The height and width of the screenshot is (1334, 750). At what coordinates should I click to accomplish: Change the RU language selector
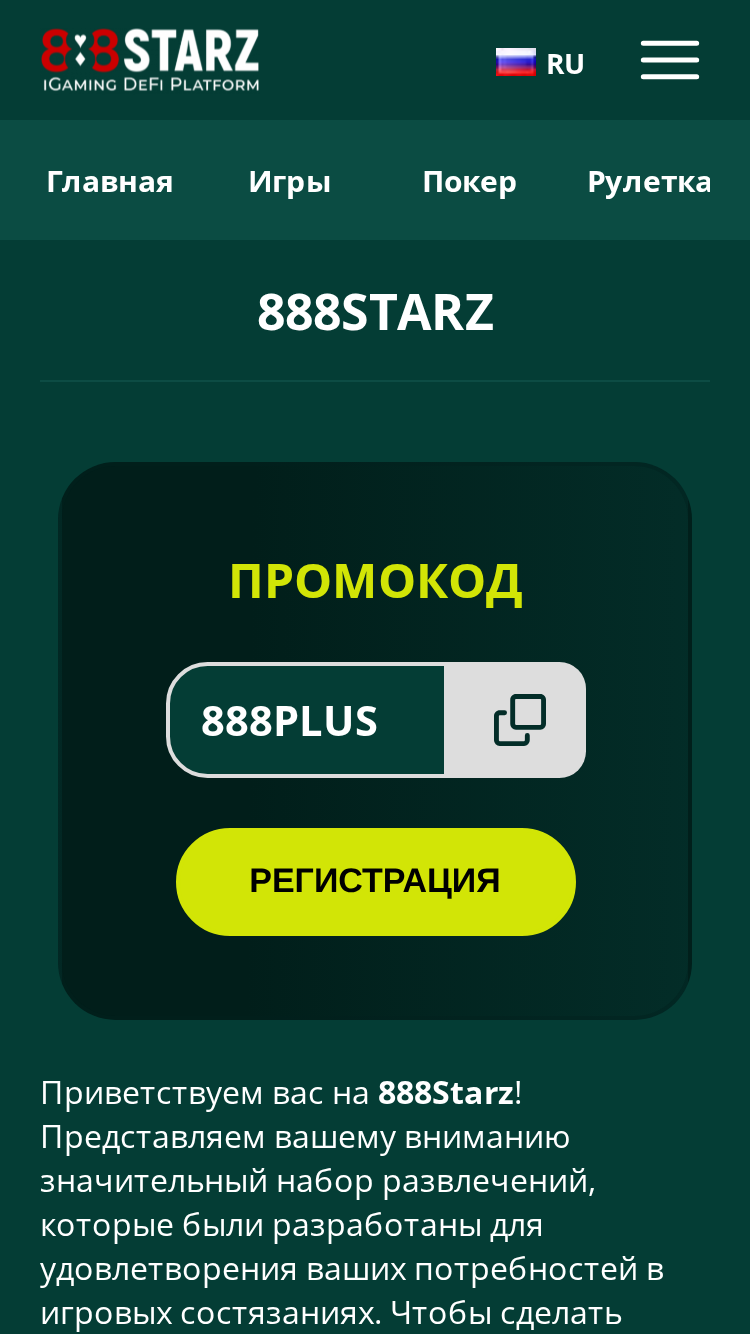[x=540, y=63]
